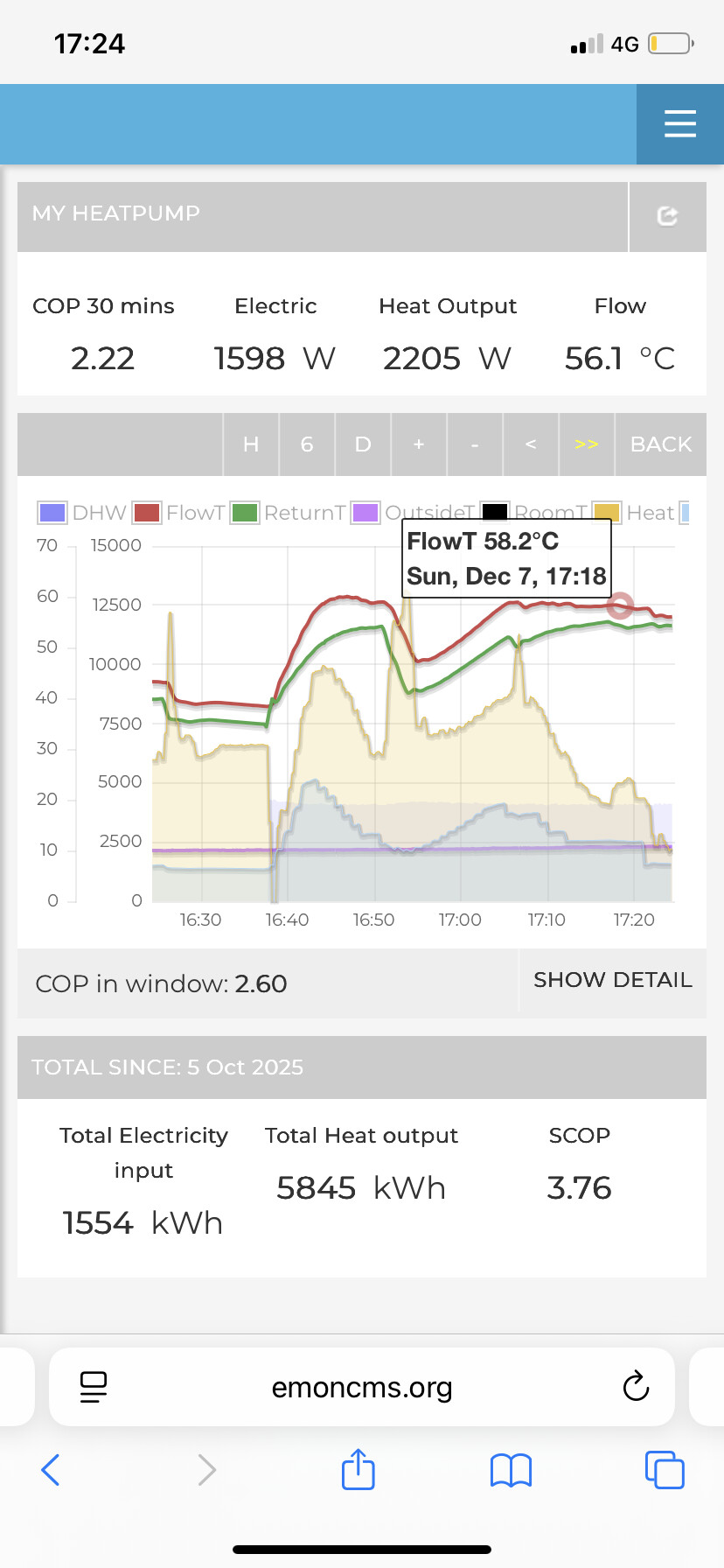The height and width of the screenshot is (1568, 724).
Task: Zoom out the graph with minus
Action: point(475,444)
